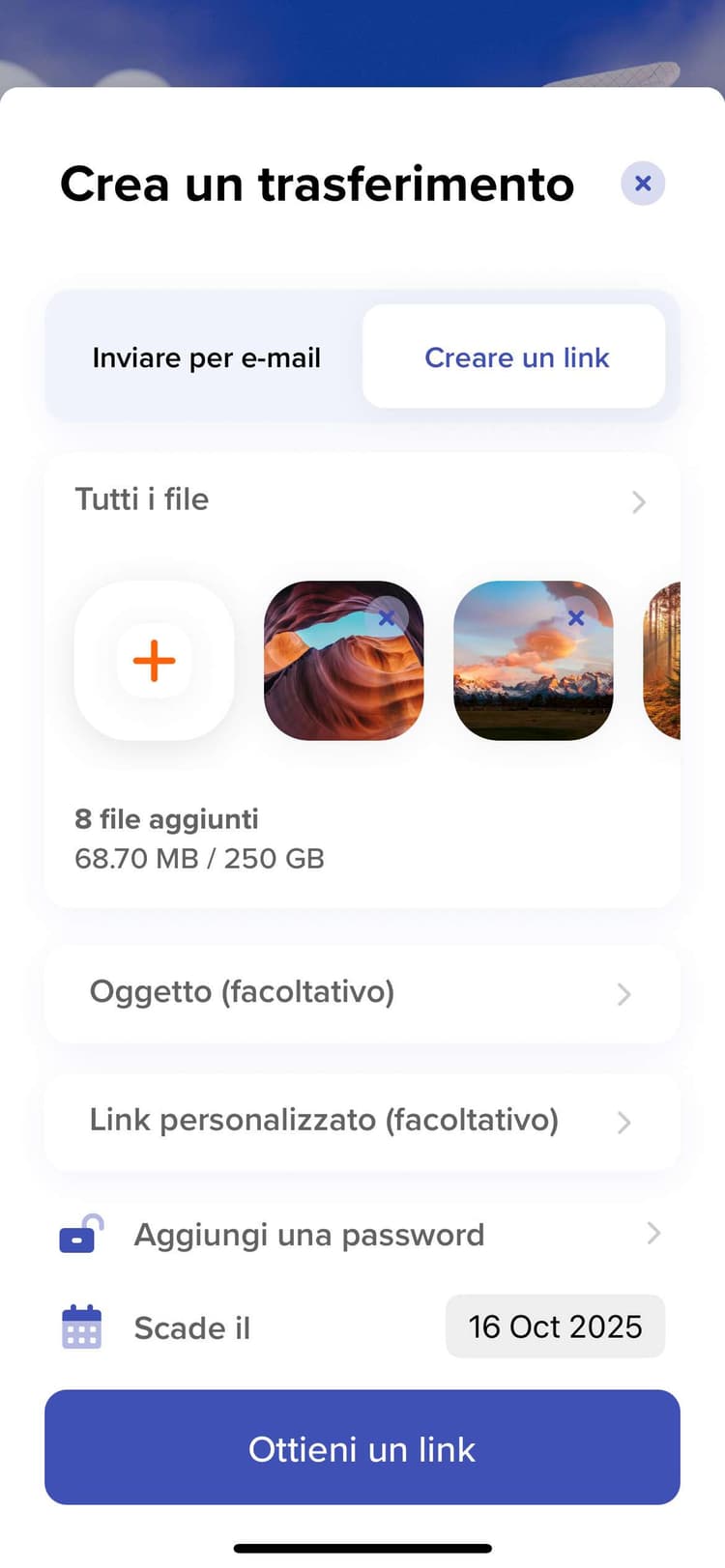Click the chevron next to Oggetto (facoltativo)
The height and width of the screenshot is (1568, 725).
624,994
